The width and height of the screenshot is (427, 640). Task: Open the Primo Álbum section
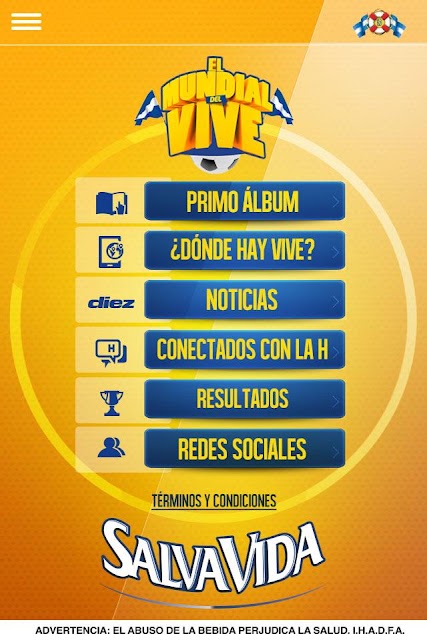[244, 201]
